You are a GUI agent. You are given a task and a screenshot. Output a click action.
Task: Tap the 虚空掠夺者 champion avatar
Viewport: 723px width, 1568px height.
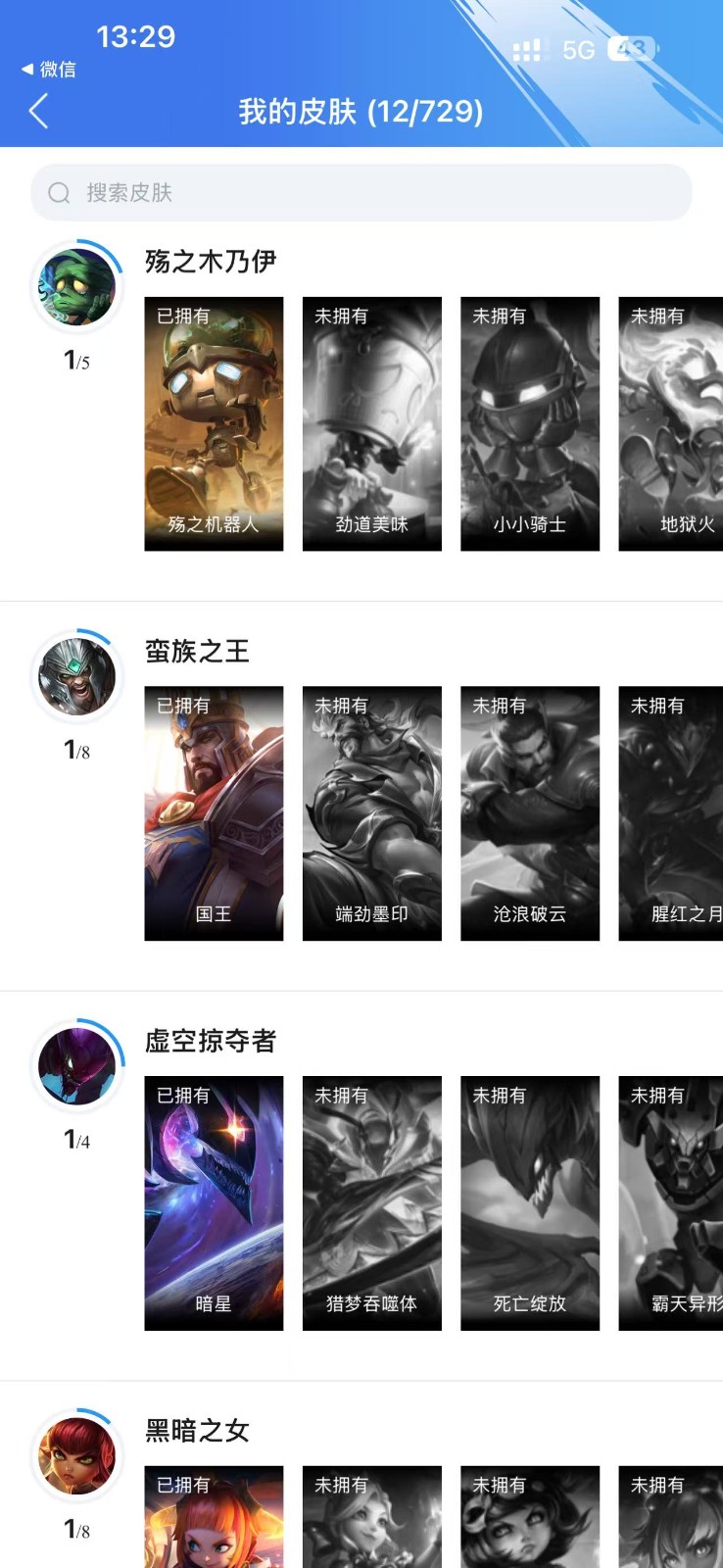coord(76,1065)
